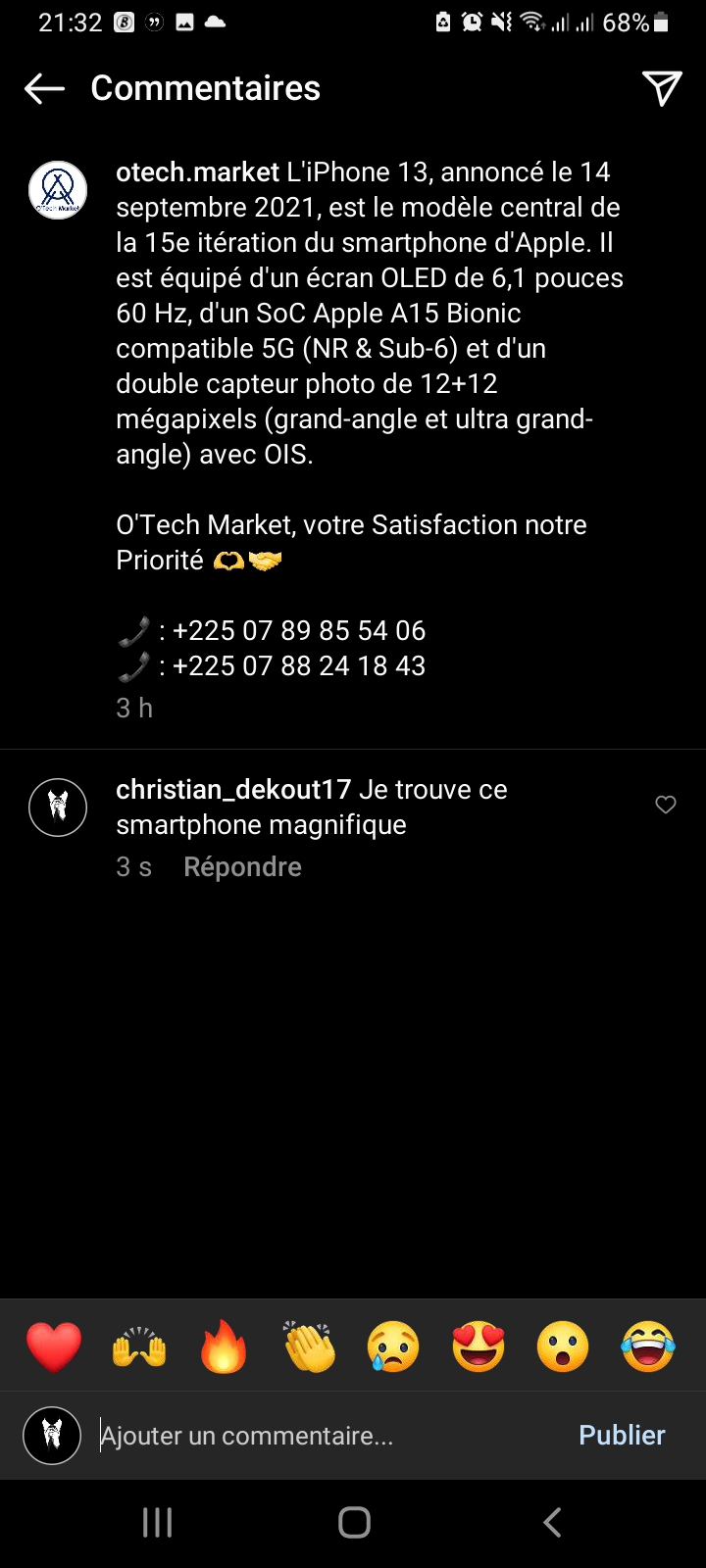Select the clapping hands emoji
Screen dimensions: 706x1568
[x=309, y=1346]
